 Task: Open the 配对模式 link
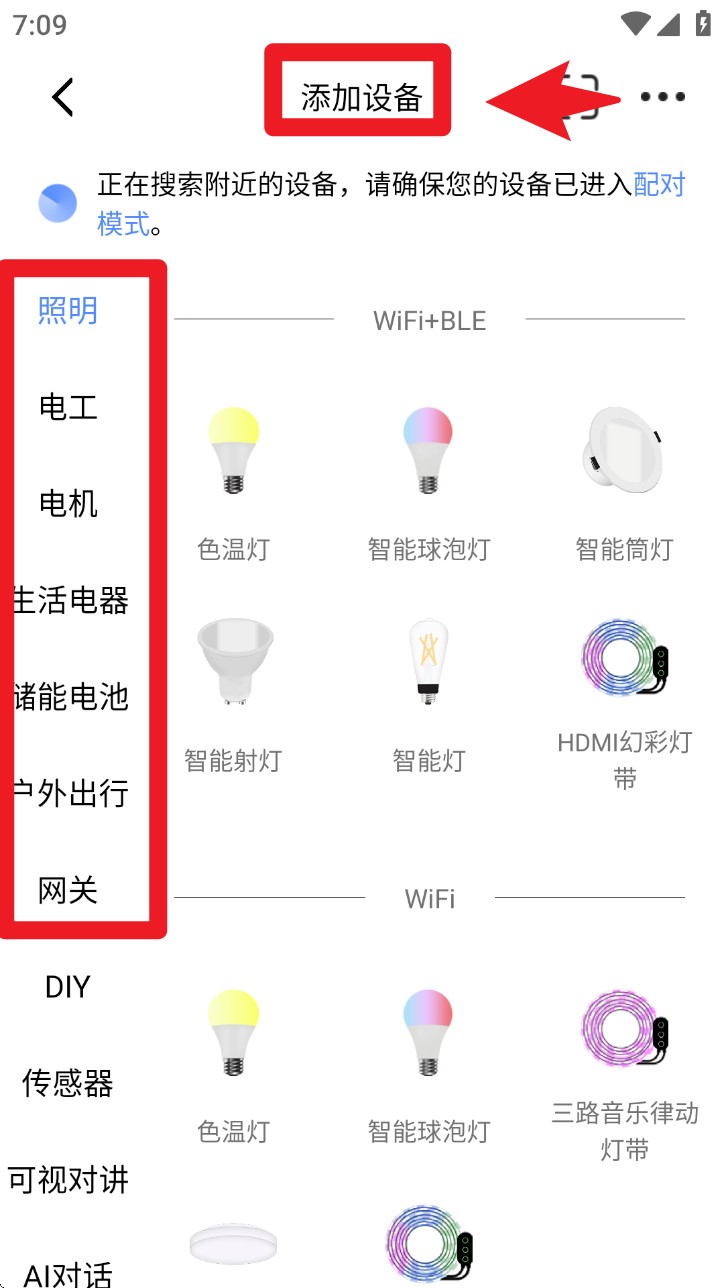(x=659, y=185)
